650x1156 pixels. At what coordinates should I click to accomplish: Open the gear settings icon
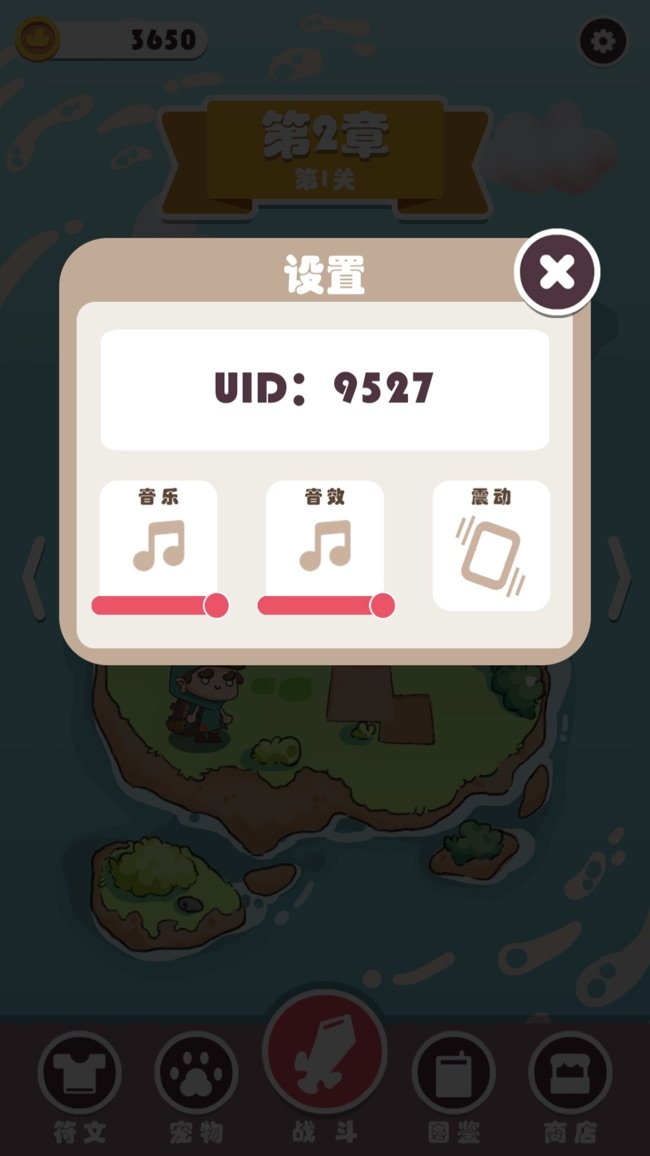(603, 41)
